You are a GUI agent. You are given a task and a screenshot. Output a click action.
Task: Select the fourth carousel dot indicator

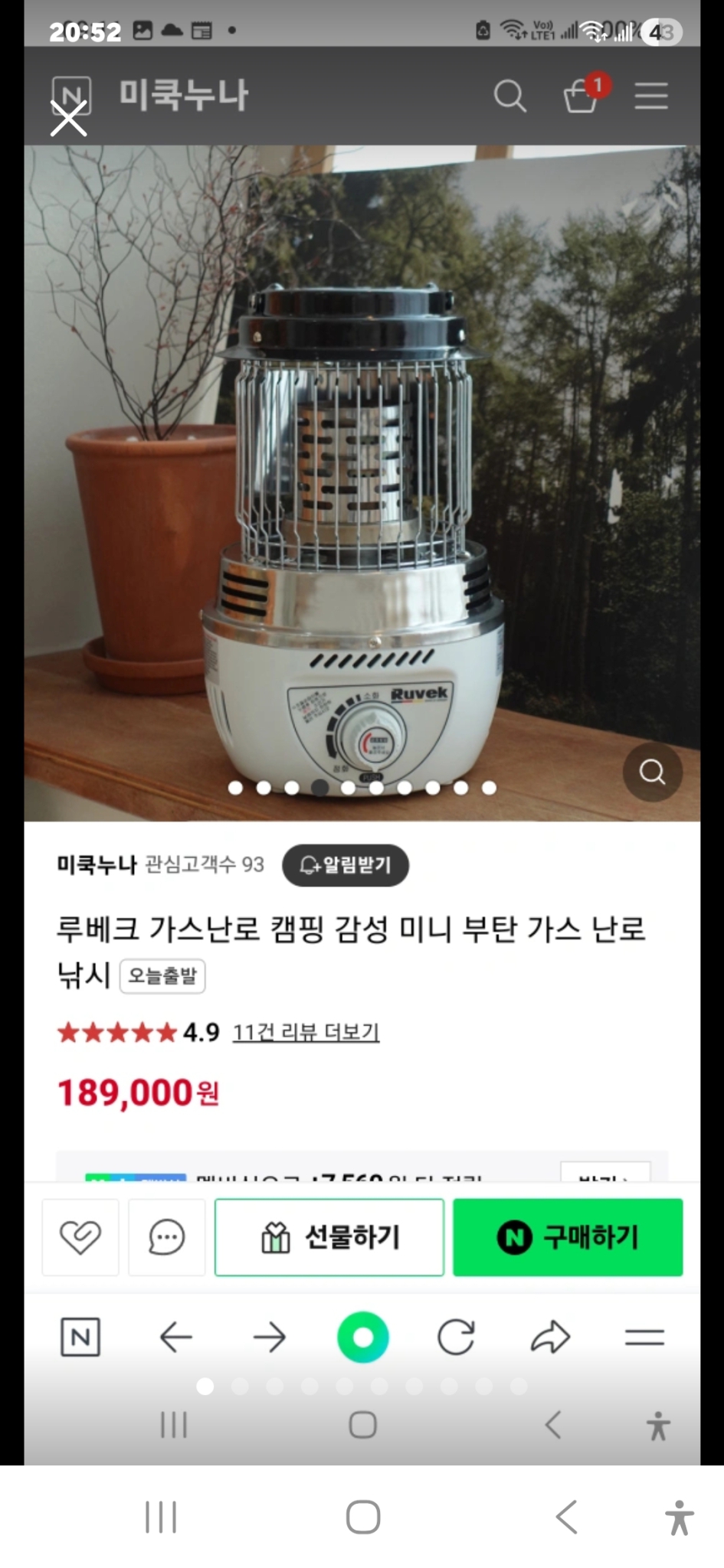319,787
